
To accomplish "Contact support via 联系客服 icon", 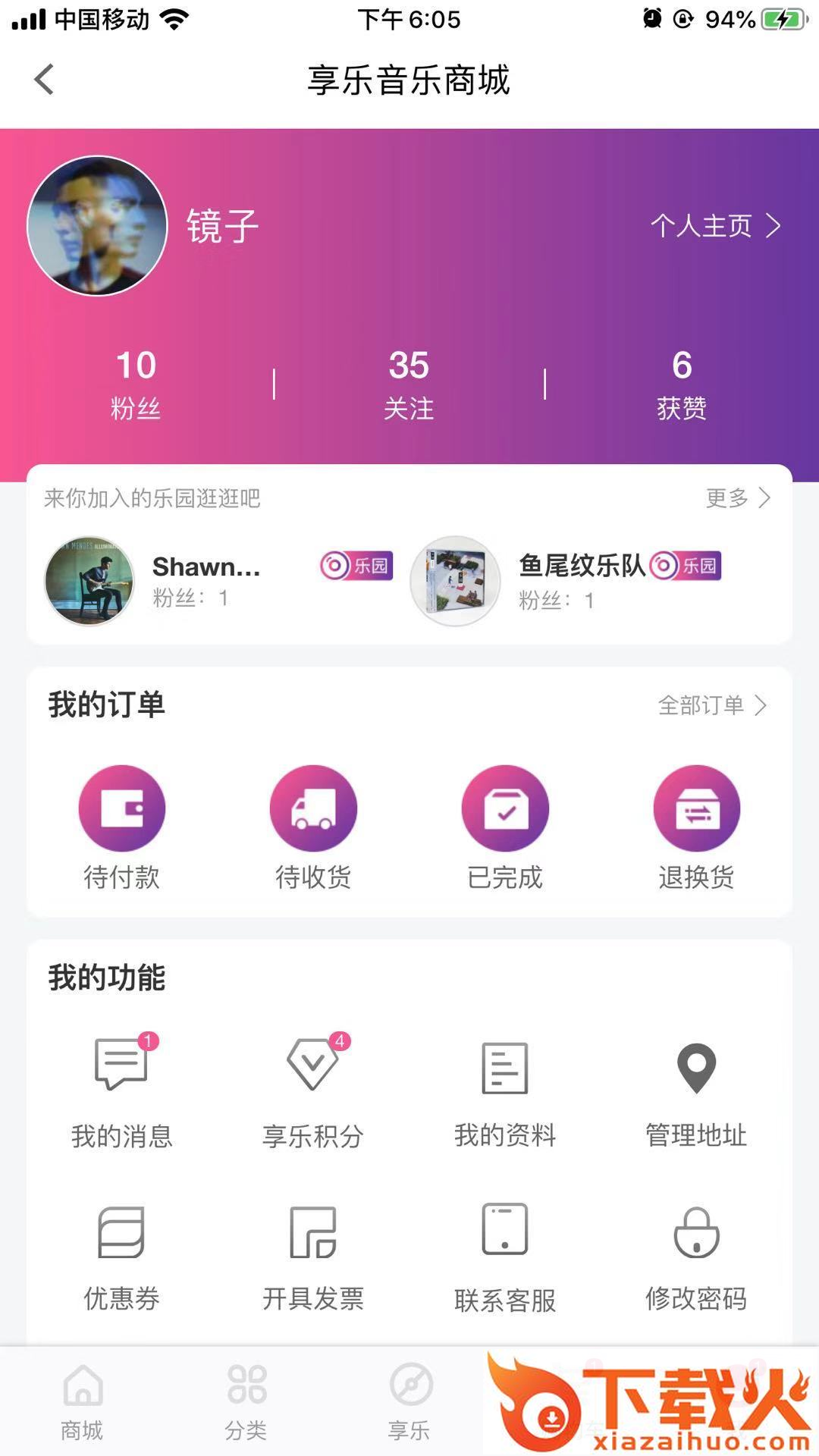I will [506, 1231].
